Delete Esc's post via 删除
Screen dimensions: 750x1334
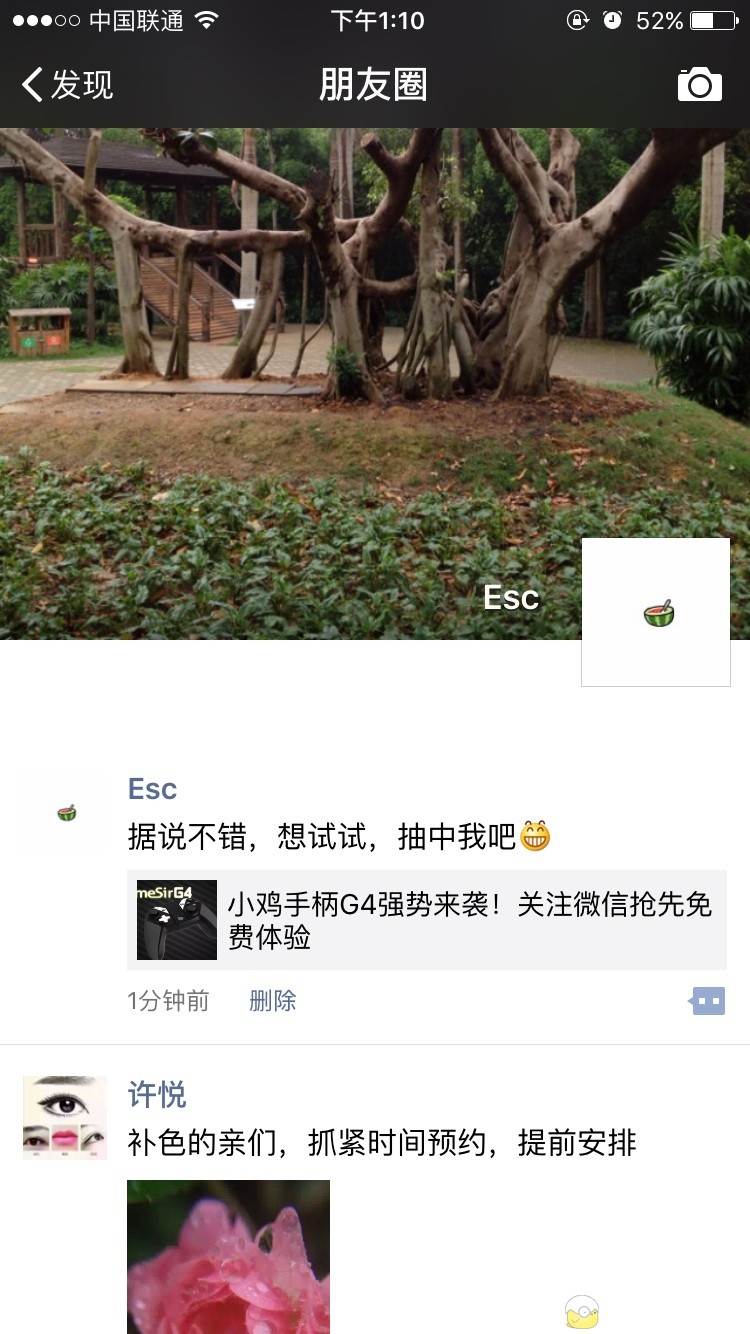click(x=272, y=1001)
